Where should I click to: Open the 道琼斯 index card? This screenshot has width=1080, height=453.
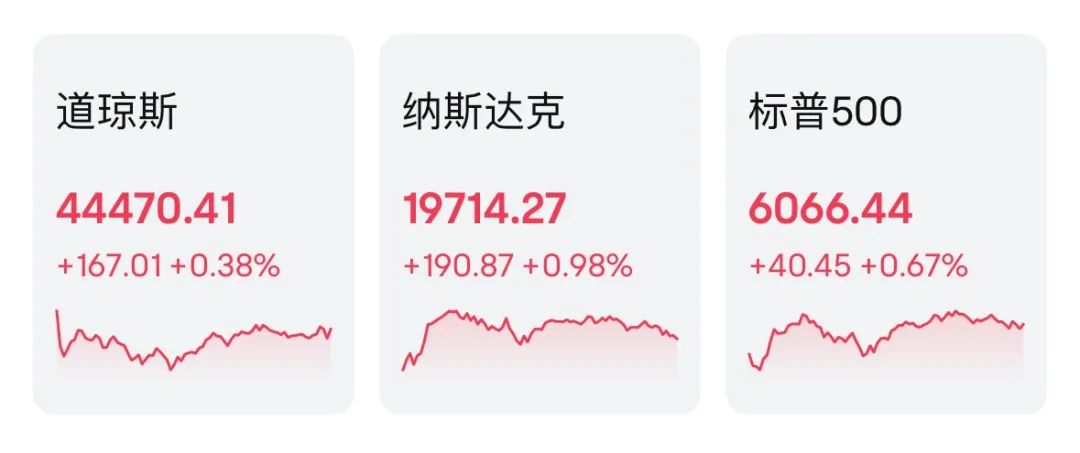tap(193, 224)
